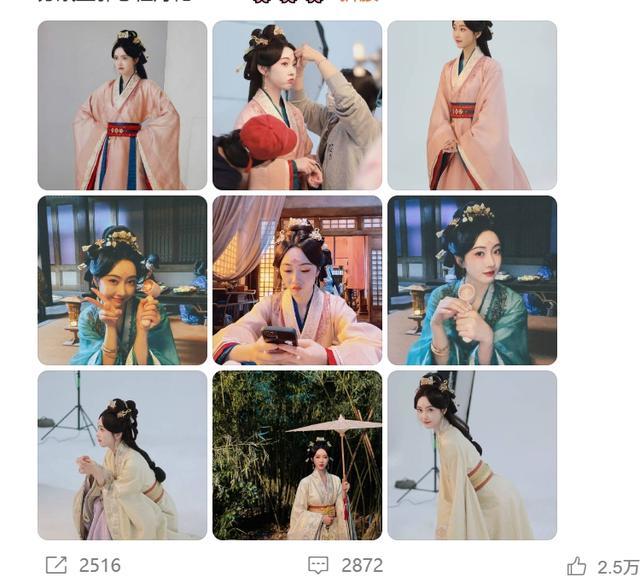Open the crouching cream dress photo
Screen dimensions: 640x577
[x=122, y=455]
